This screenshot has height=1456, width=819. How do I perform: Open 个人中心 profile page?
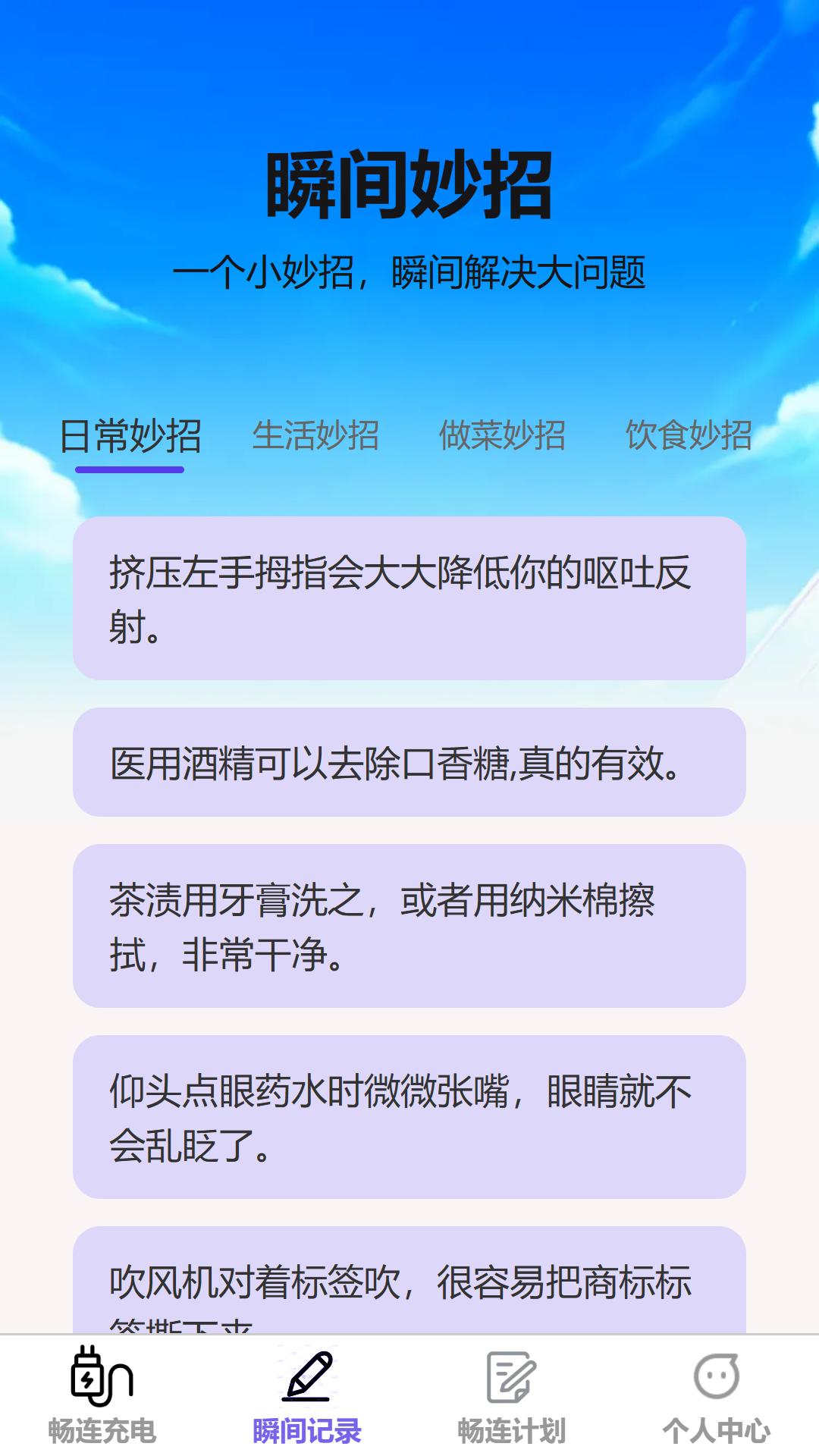pyautogui.click(x=717, y=1395)
